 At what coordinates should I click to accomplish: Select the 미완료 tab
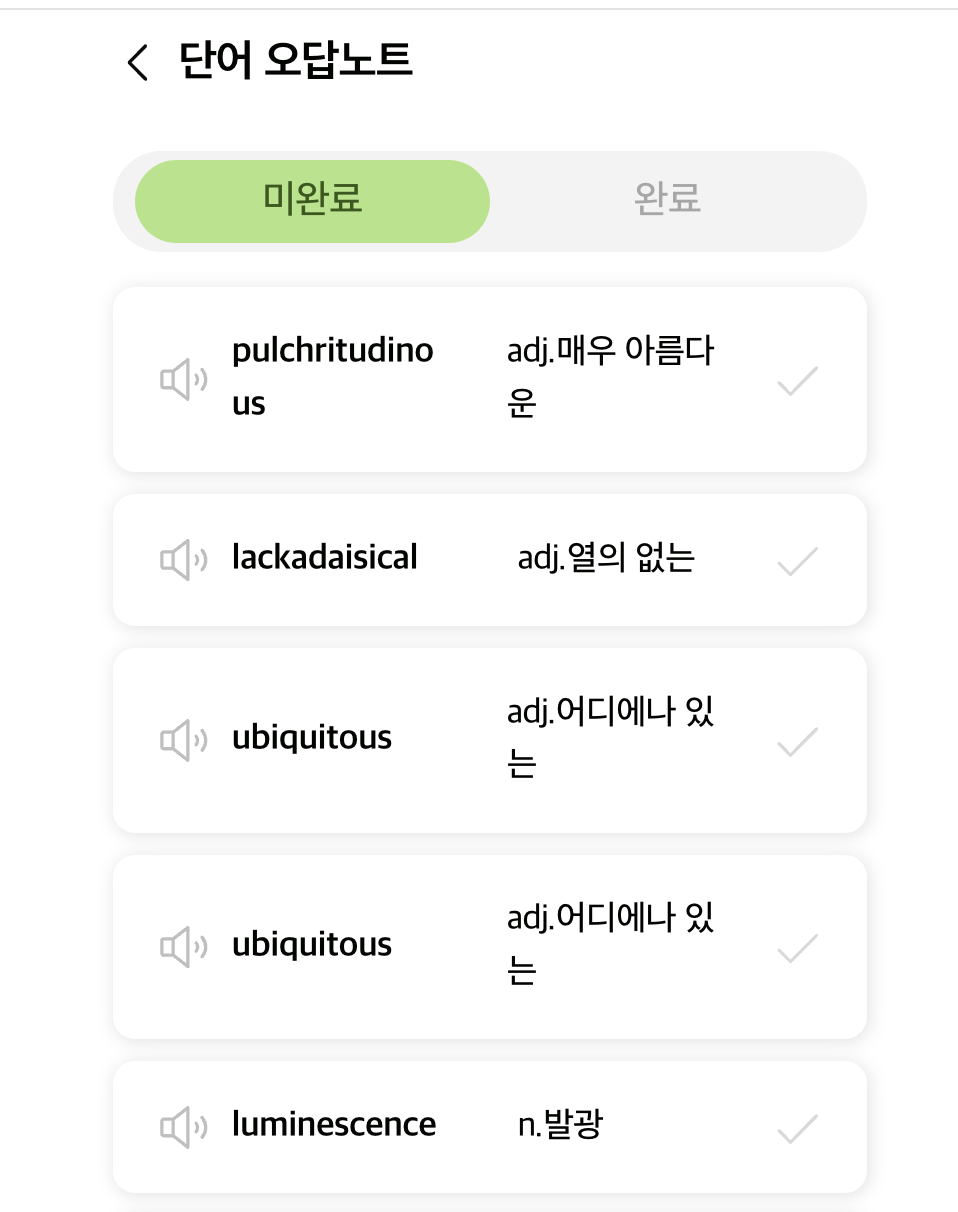coord(312,199)
